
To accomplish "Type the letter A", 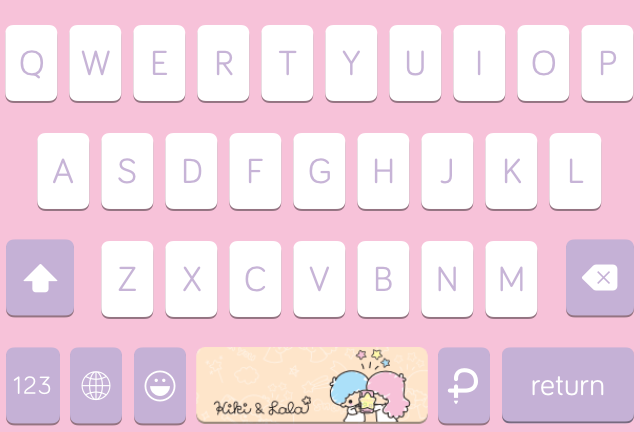I will click(x=64, y=171).
